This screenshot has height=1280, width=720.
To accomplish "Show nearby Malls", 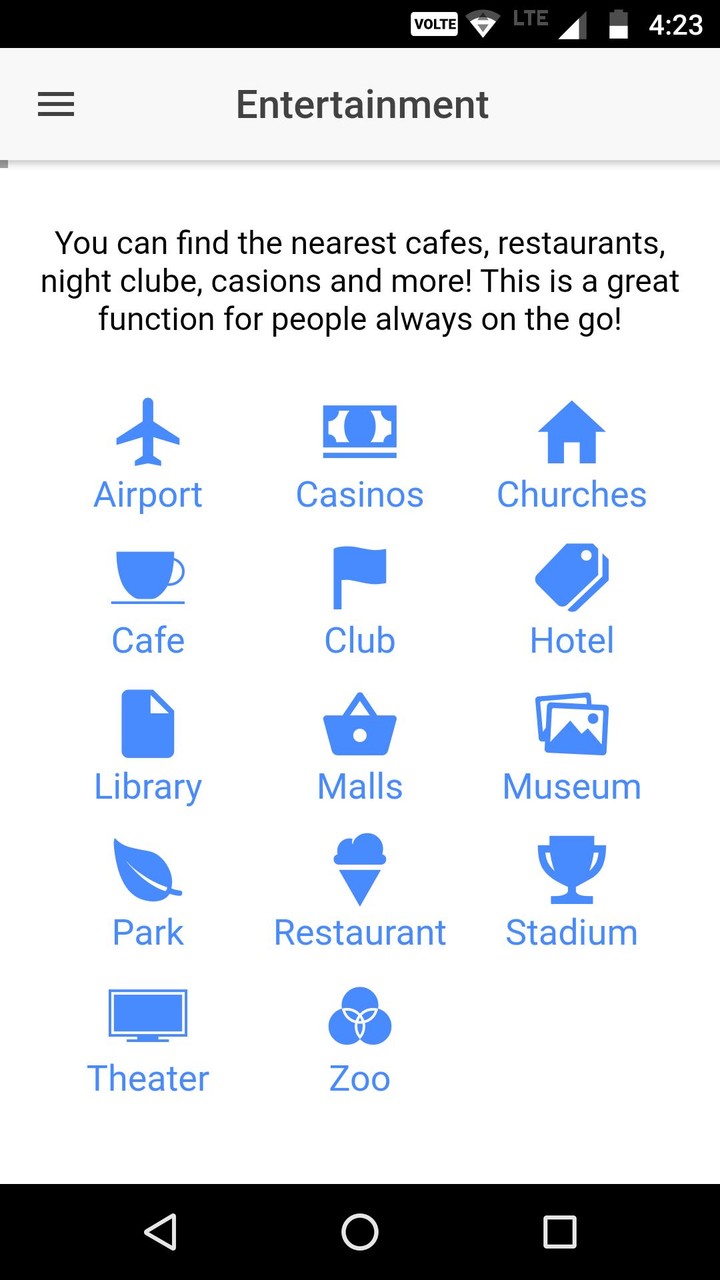I will (x=360, y=747).
